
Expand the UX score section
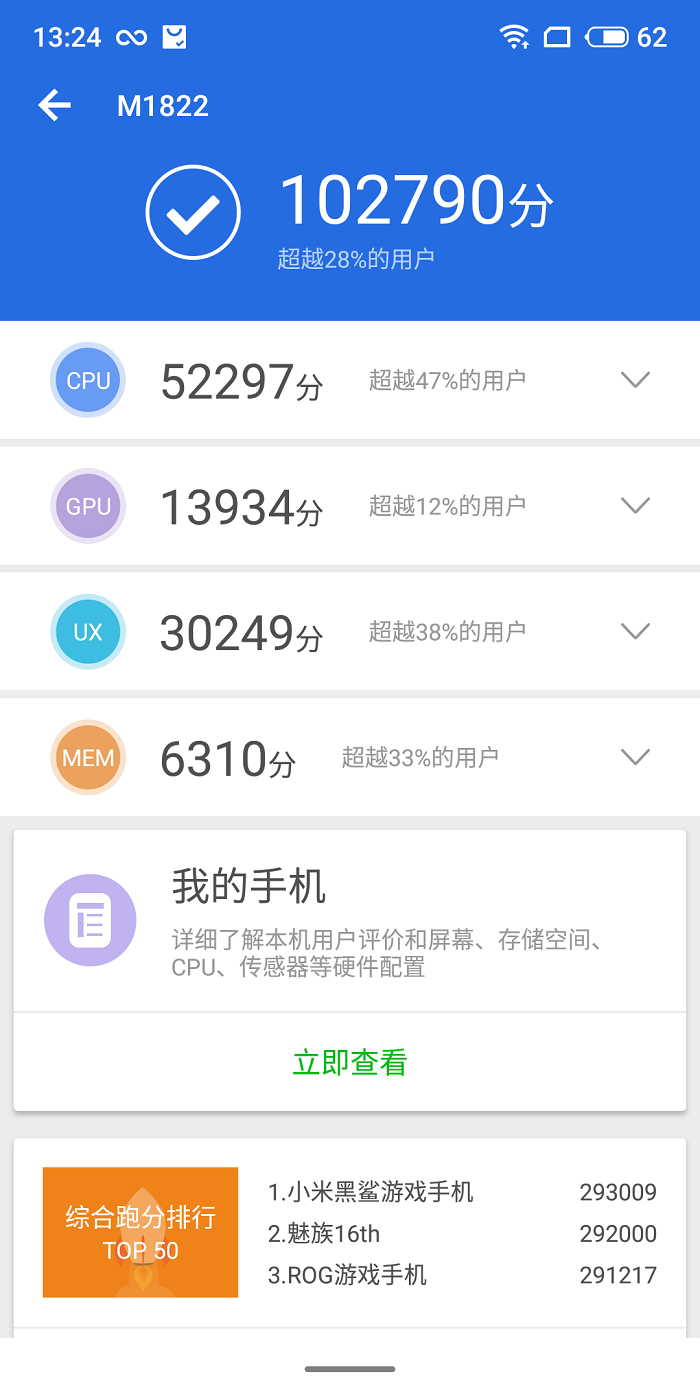pyautogui.click(x=635, y=631)
